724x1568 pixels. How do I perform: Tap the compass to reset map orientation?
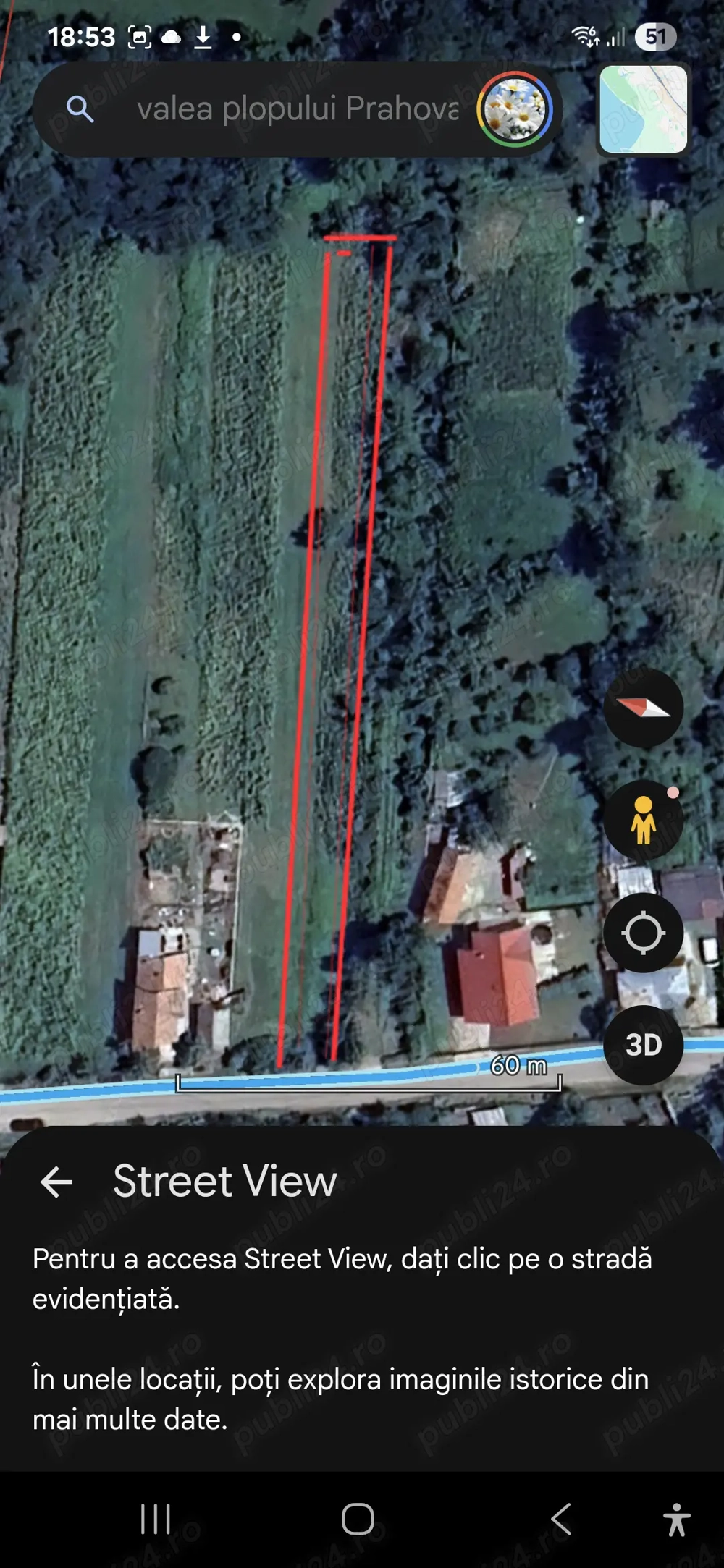(643, 709)
